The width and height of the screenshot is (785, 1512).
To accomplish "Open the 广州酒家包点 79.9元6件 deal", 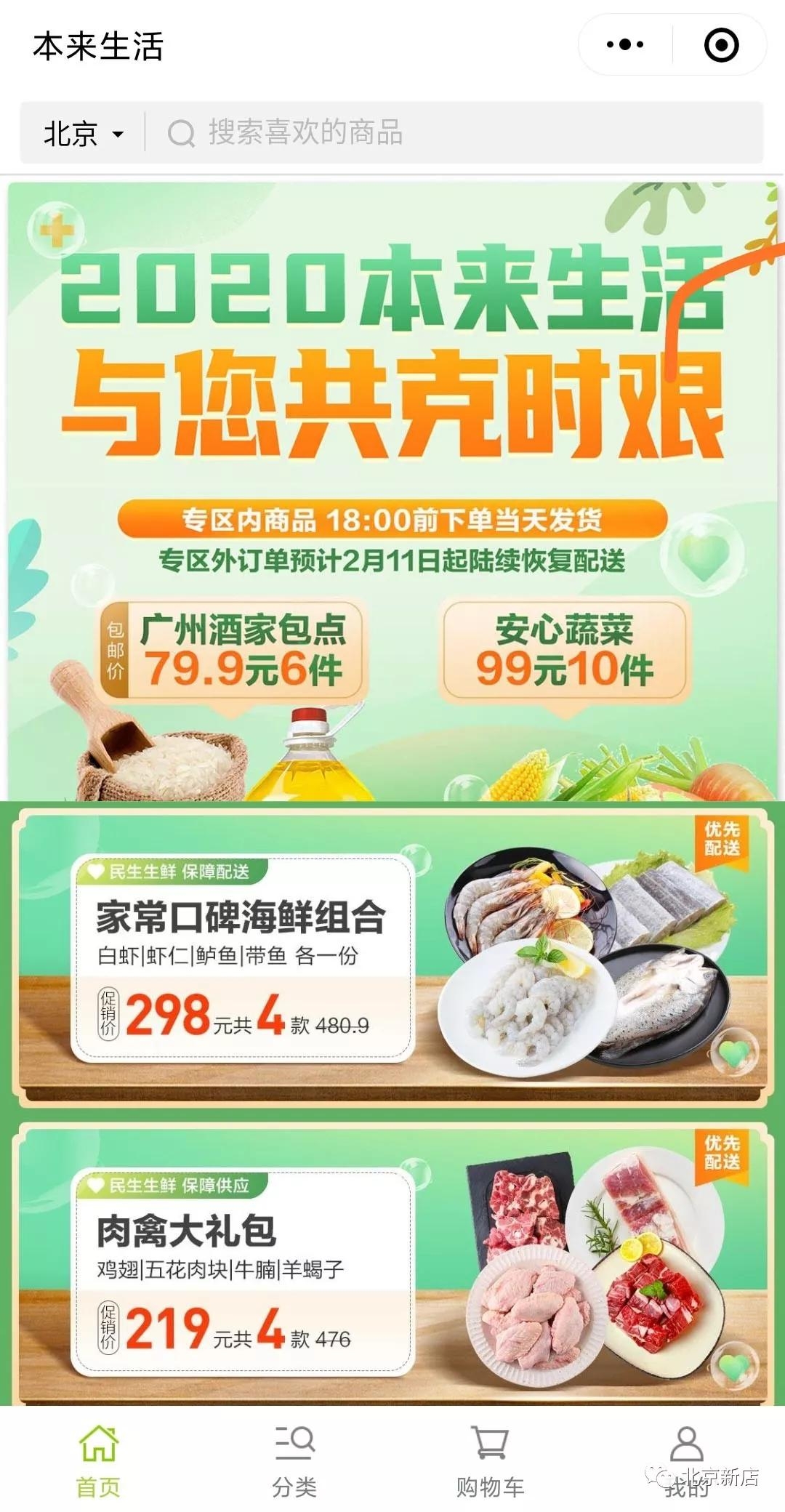I will coord(233,651).
